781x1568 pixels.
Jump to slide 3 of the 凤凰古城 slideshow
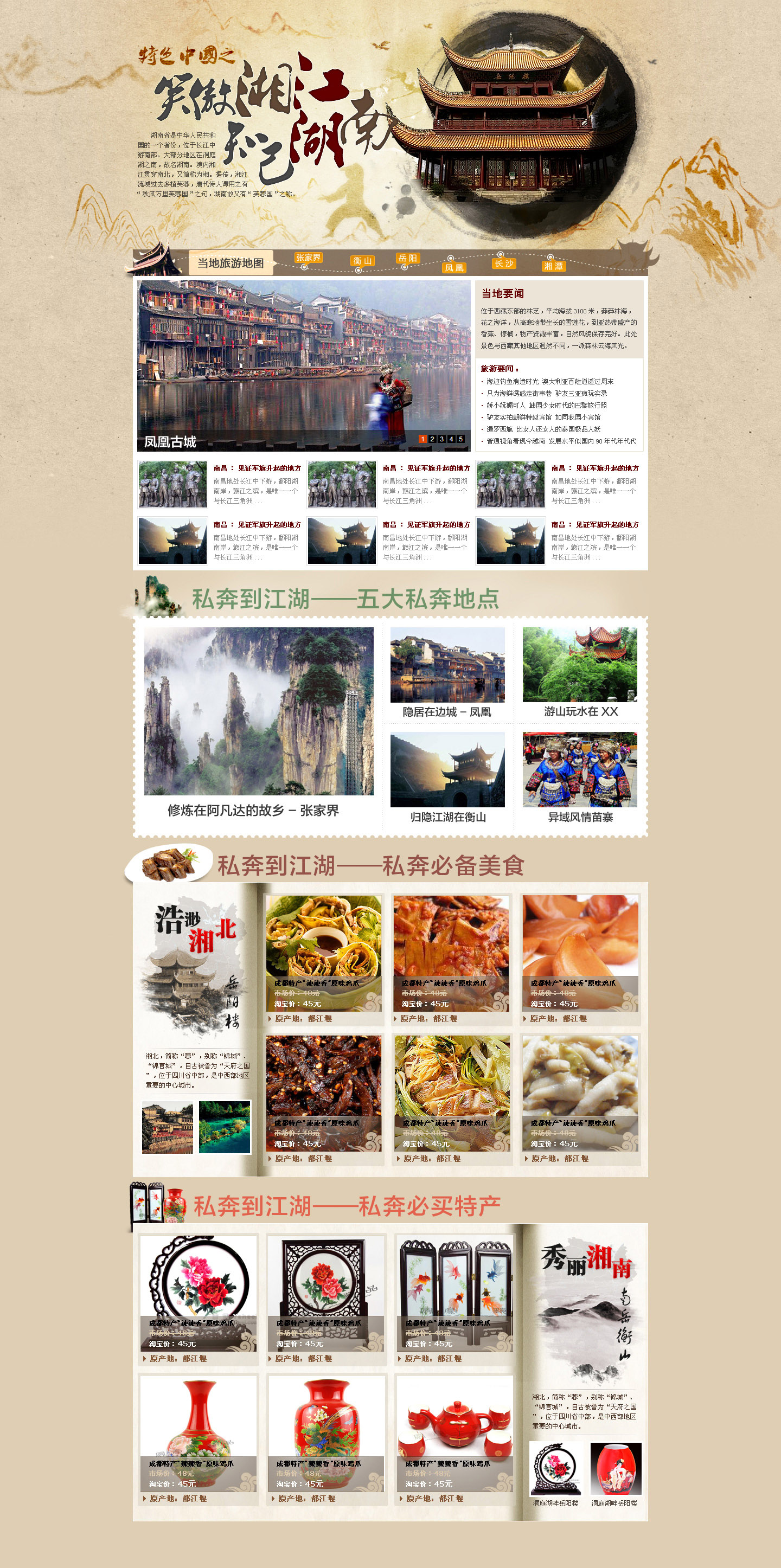(x=442, y=439)
